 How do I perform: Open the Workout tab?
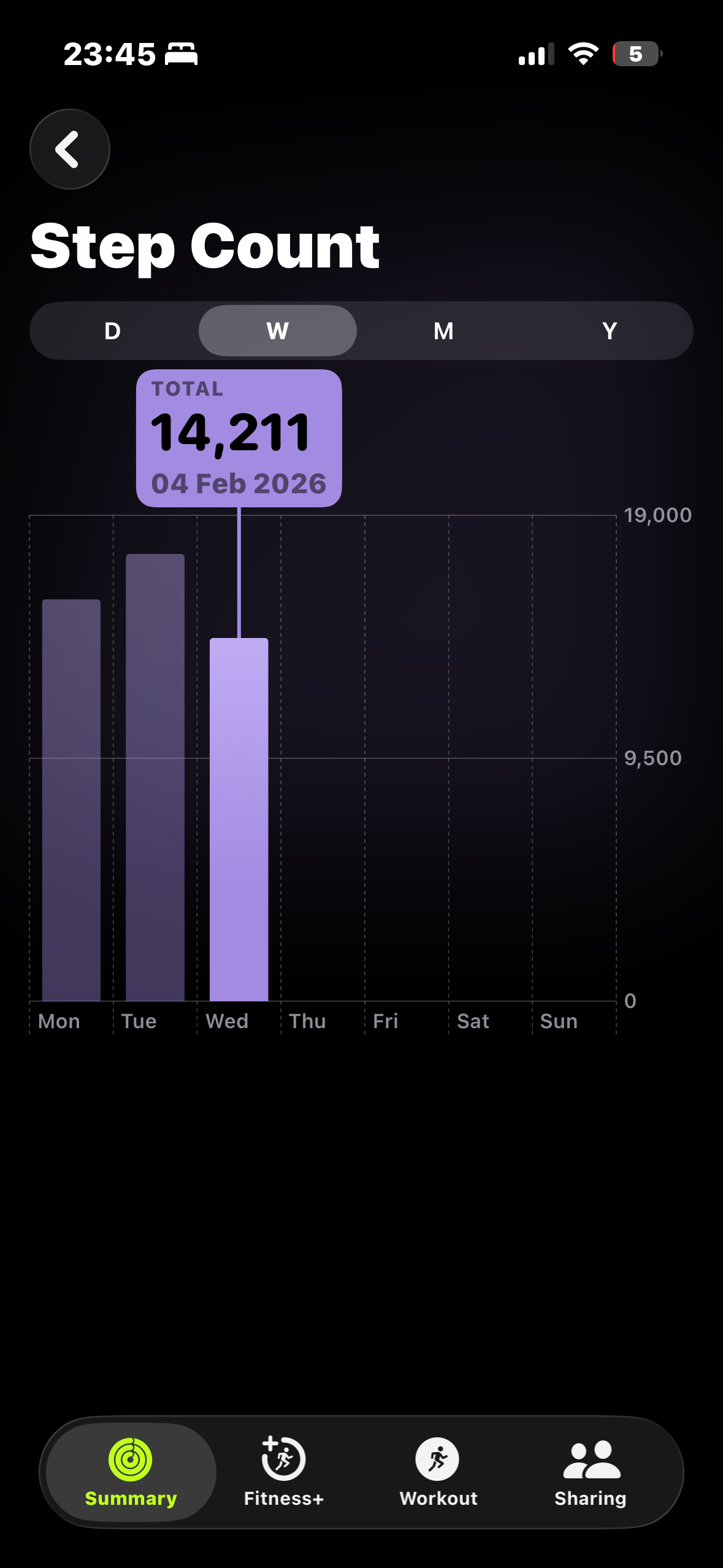coord(438,1471)
